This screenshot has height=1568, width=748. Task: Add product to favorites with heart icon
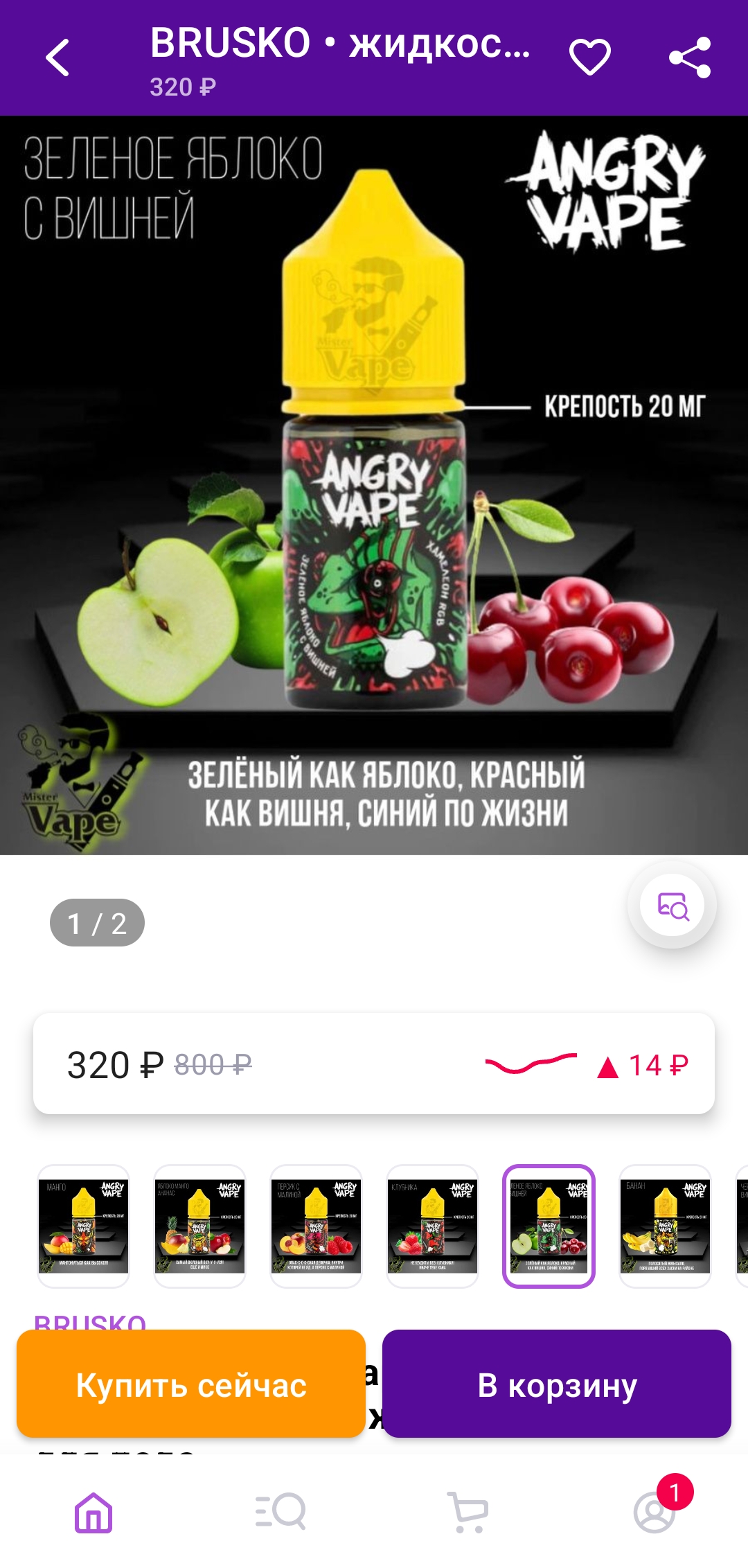(x=590, y=58)
